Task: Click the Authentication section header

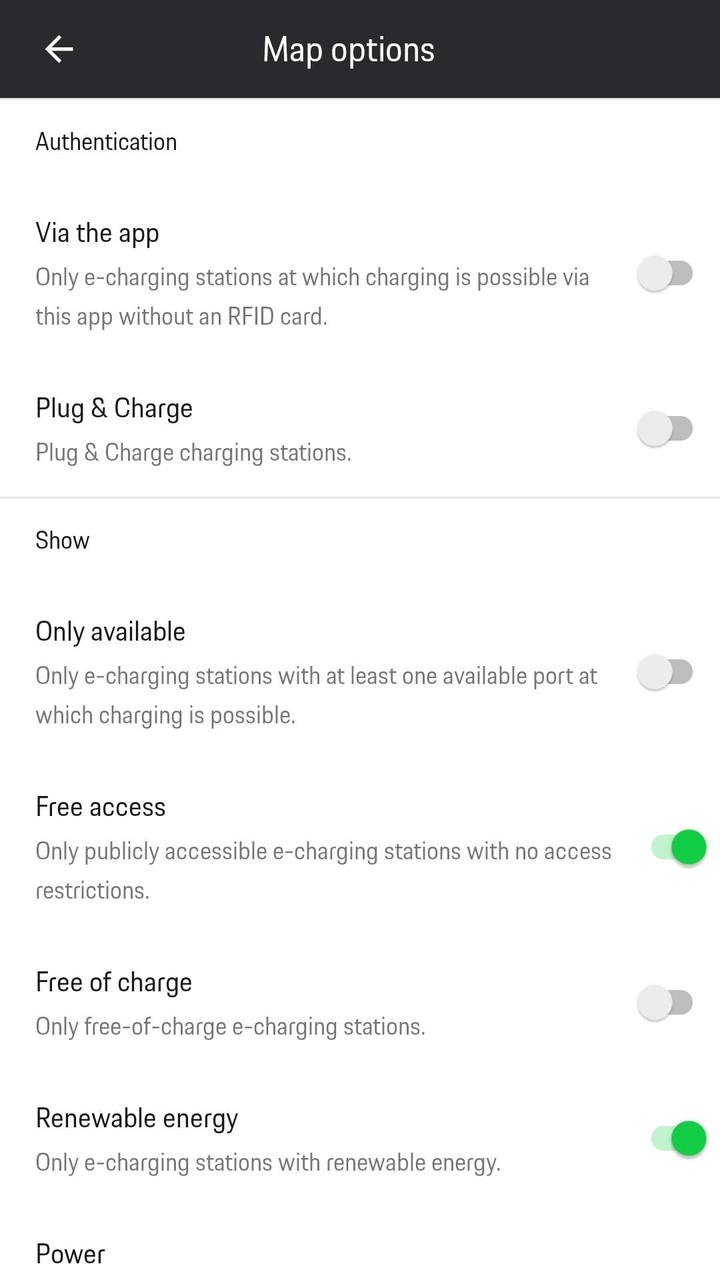Action: click(x=106, y=141)
